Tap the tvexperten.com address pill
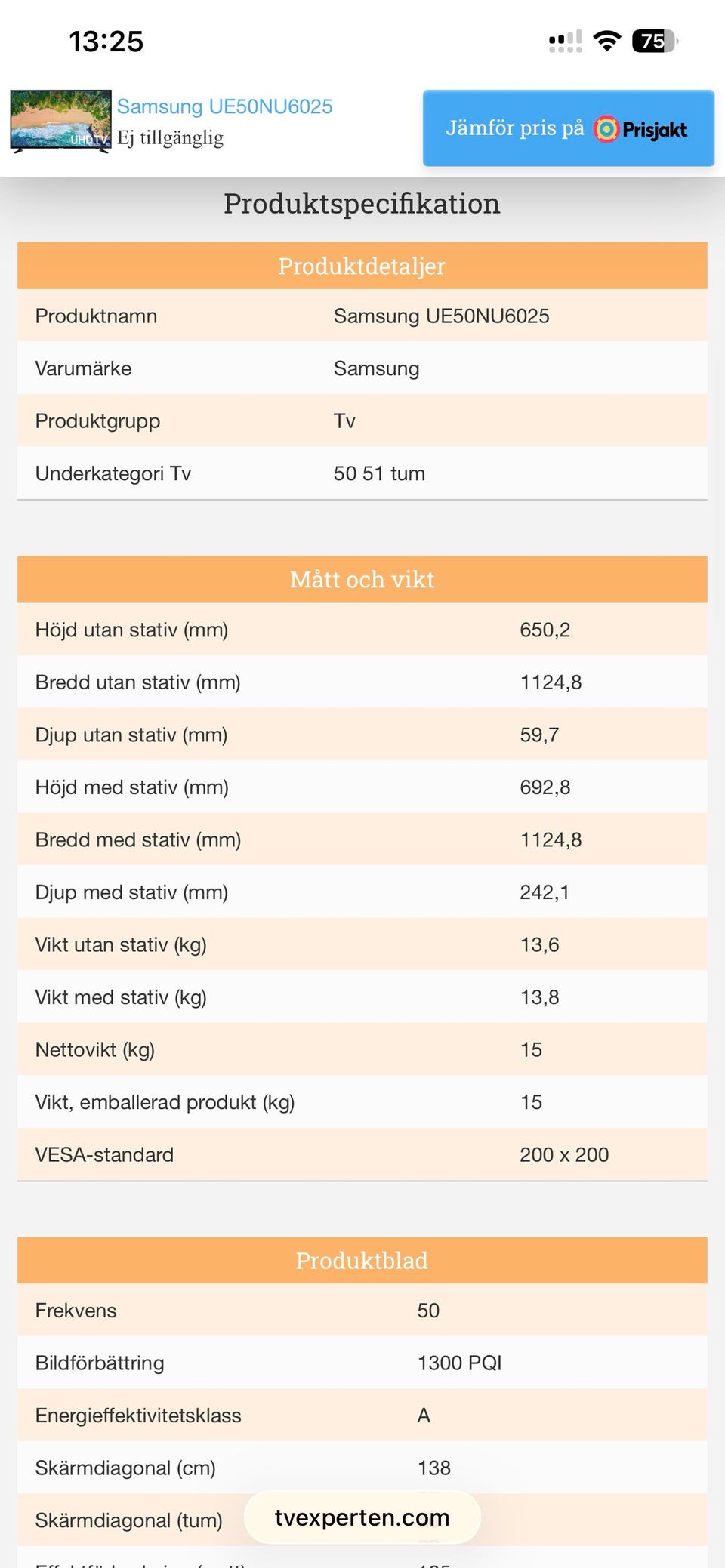Image resolution: width=725 pixels, height=1568 pixels. [x=362, y=1517]
